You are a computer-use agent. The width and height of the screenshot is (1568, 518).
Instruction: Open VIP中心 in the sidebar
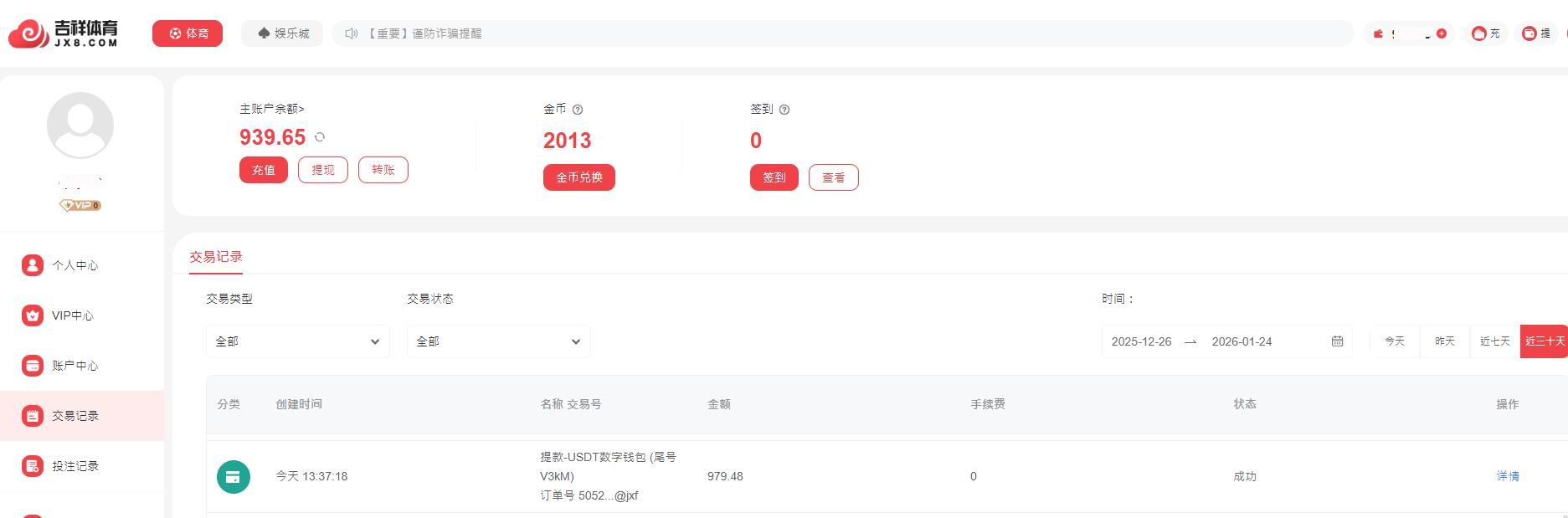pos(72,315)
